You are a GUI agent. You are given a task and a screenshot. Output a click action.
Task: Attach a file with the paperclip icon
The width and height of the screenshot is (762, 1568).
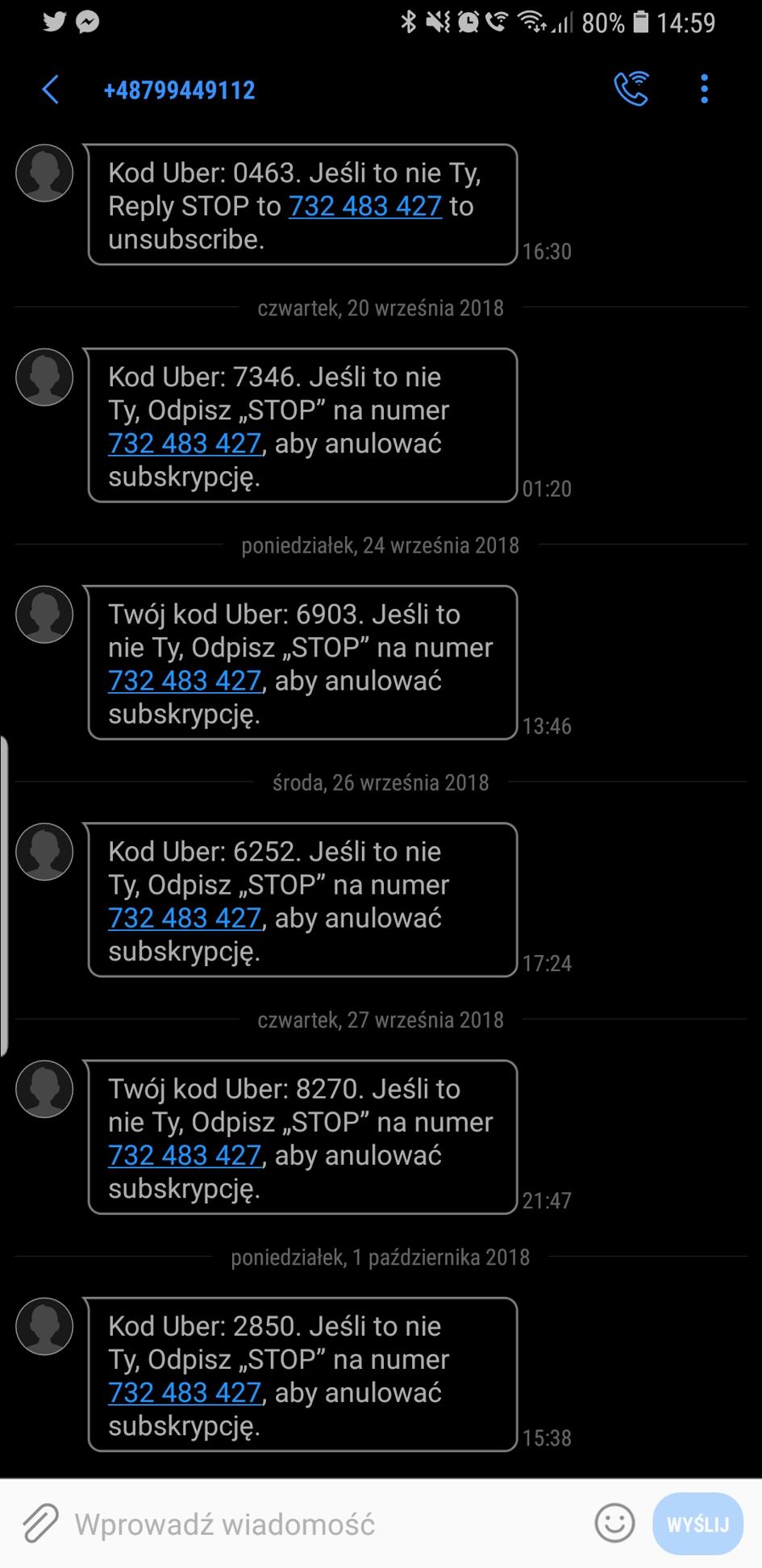pyautogui.click(x=40, y=1524)
